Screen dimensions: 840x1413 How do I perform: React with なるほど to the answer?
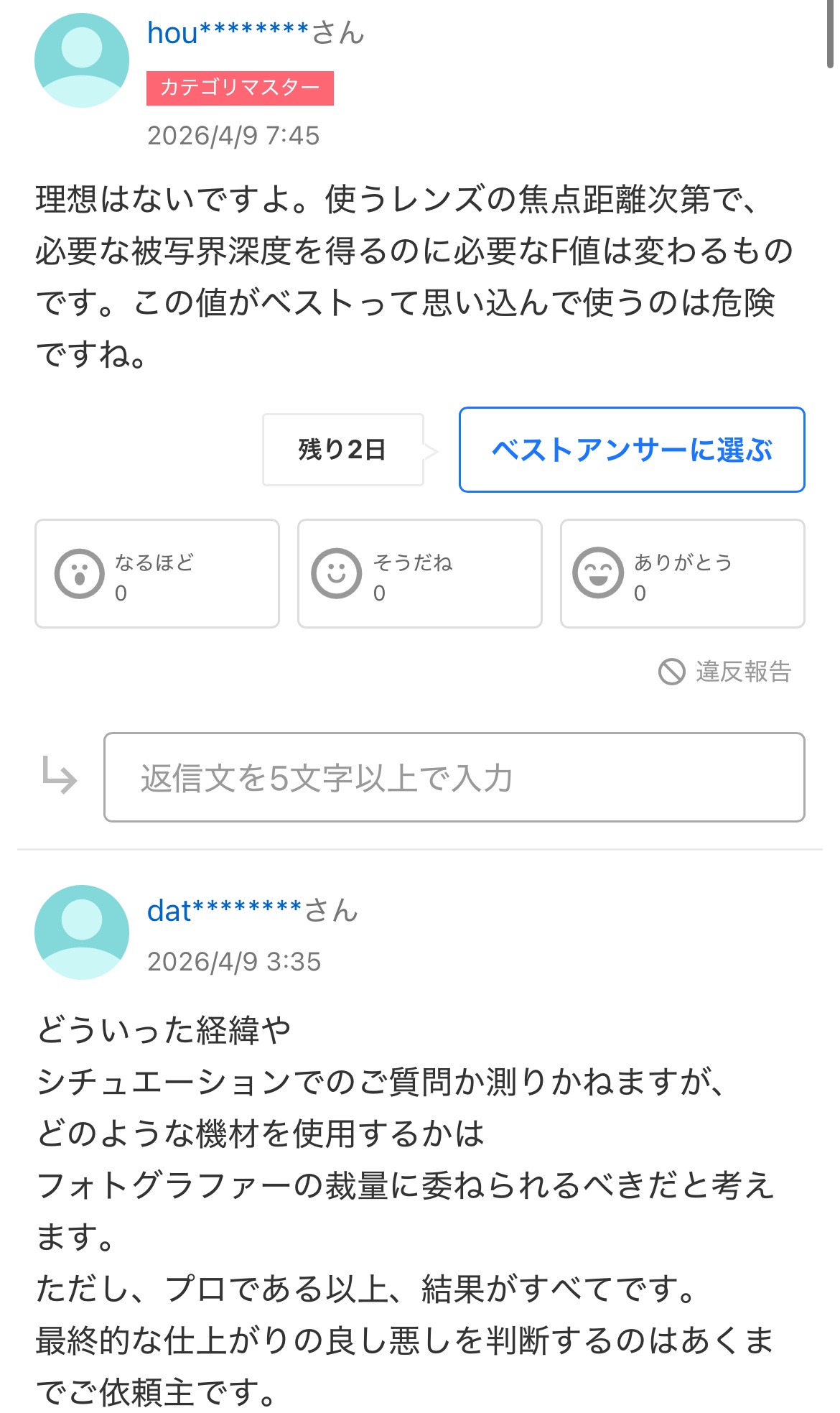[157, 574]
